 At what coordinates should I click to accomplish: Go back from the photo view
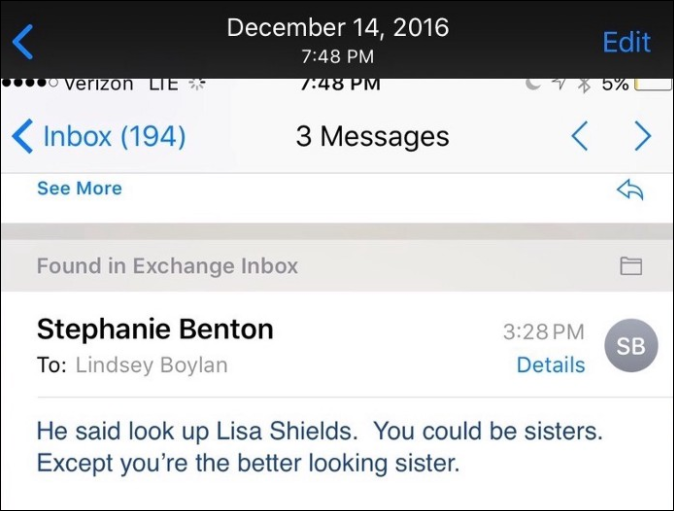click(23, 41)
